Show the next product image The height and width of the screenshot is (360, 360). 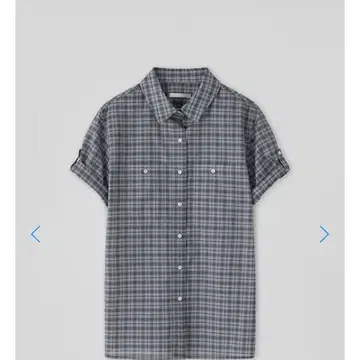tap(324, 234)
